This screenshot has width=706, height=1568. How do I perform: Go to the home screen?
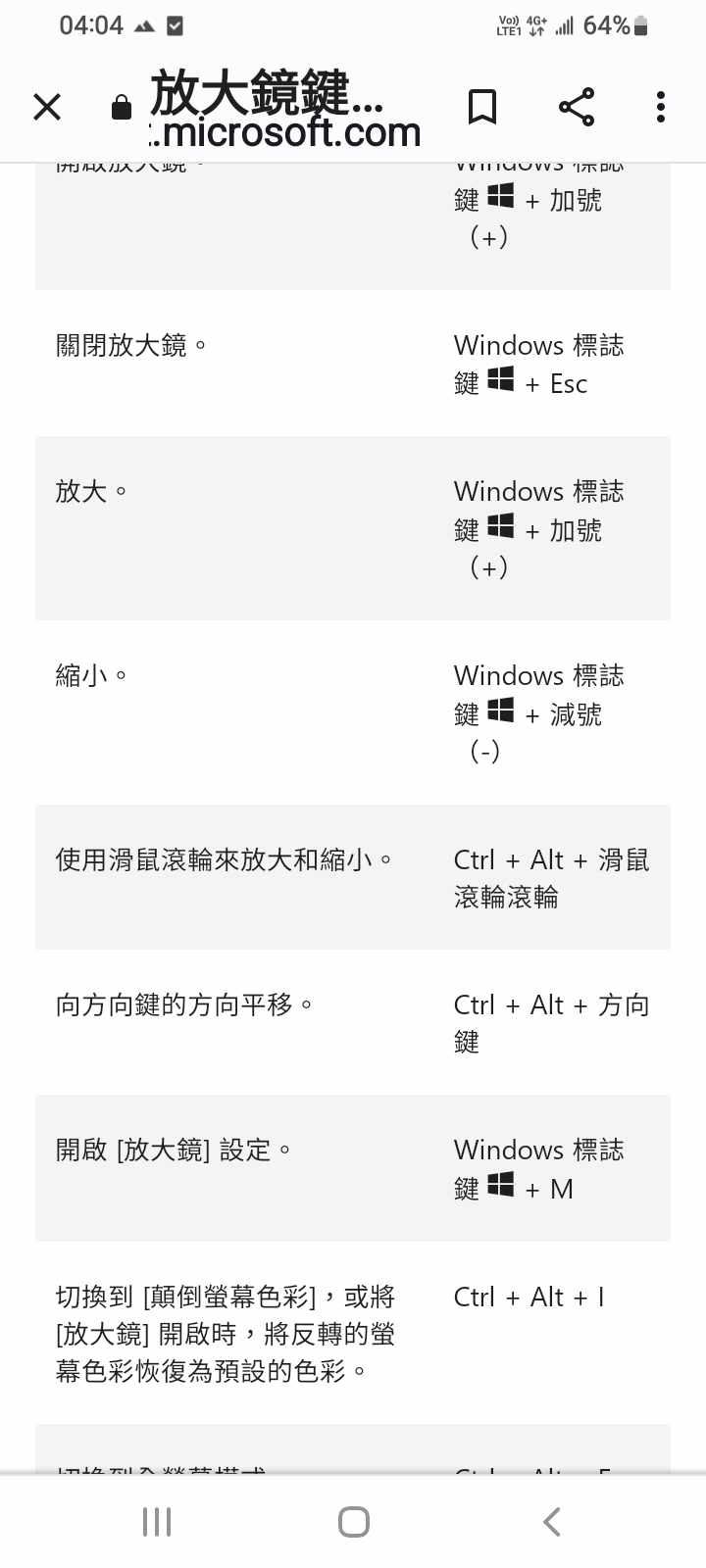coord(353,1522)
